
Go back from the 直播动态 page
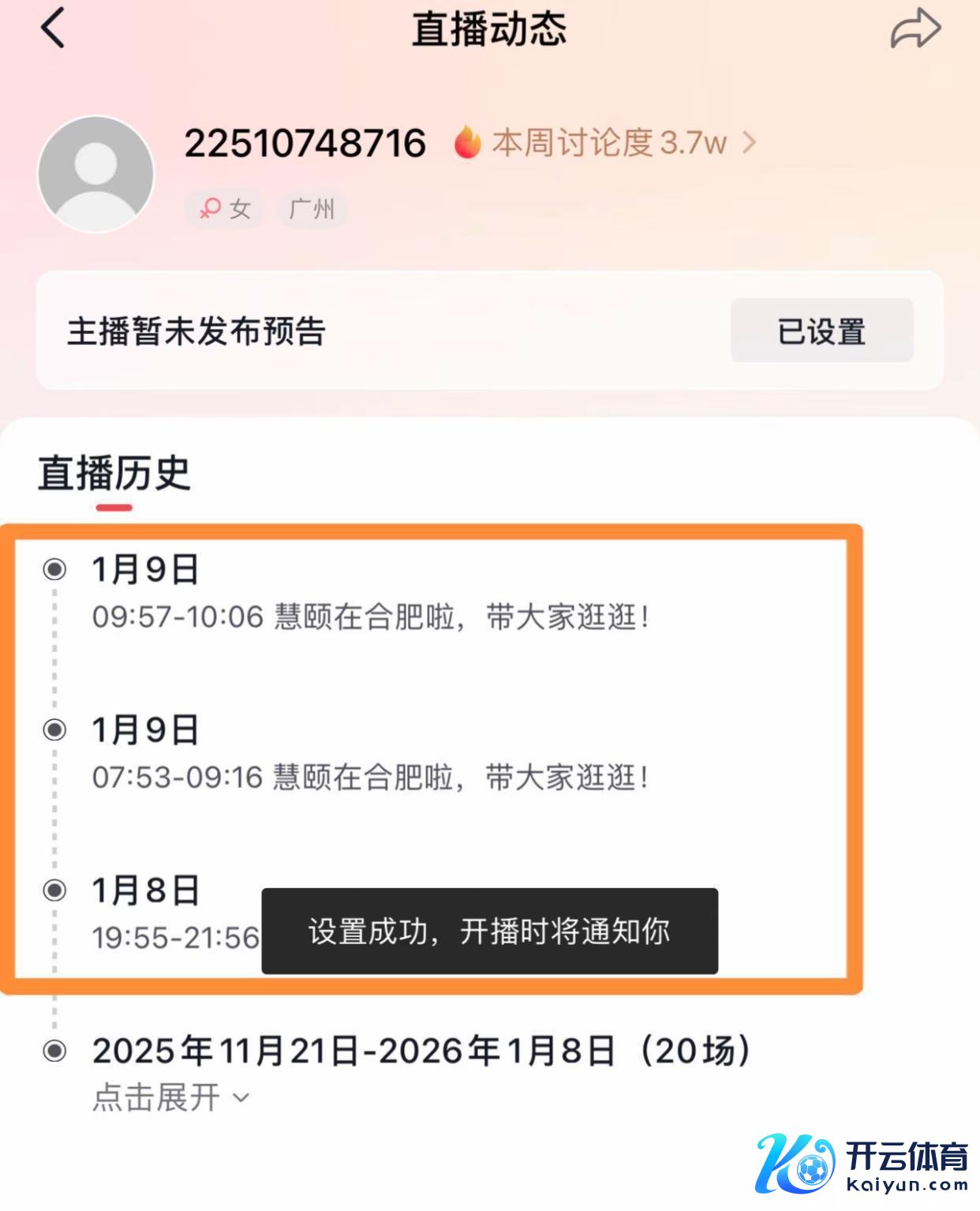point(52,29)
